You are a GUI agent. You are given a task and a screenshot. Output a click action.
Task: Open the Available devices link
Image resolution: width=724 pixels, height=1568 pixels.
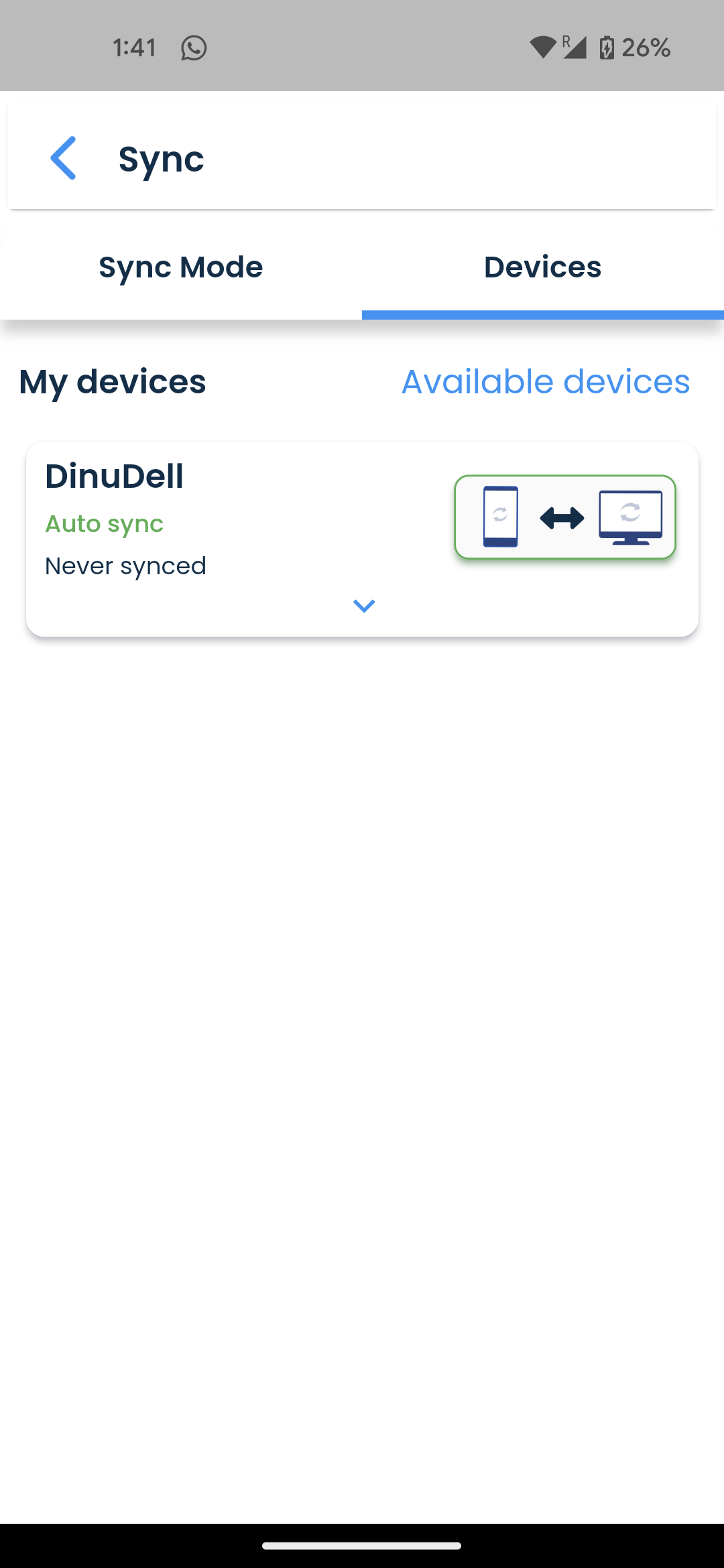(x=545, y=382)
